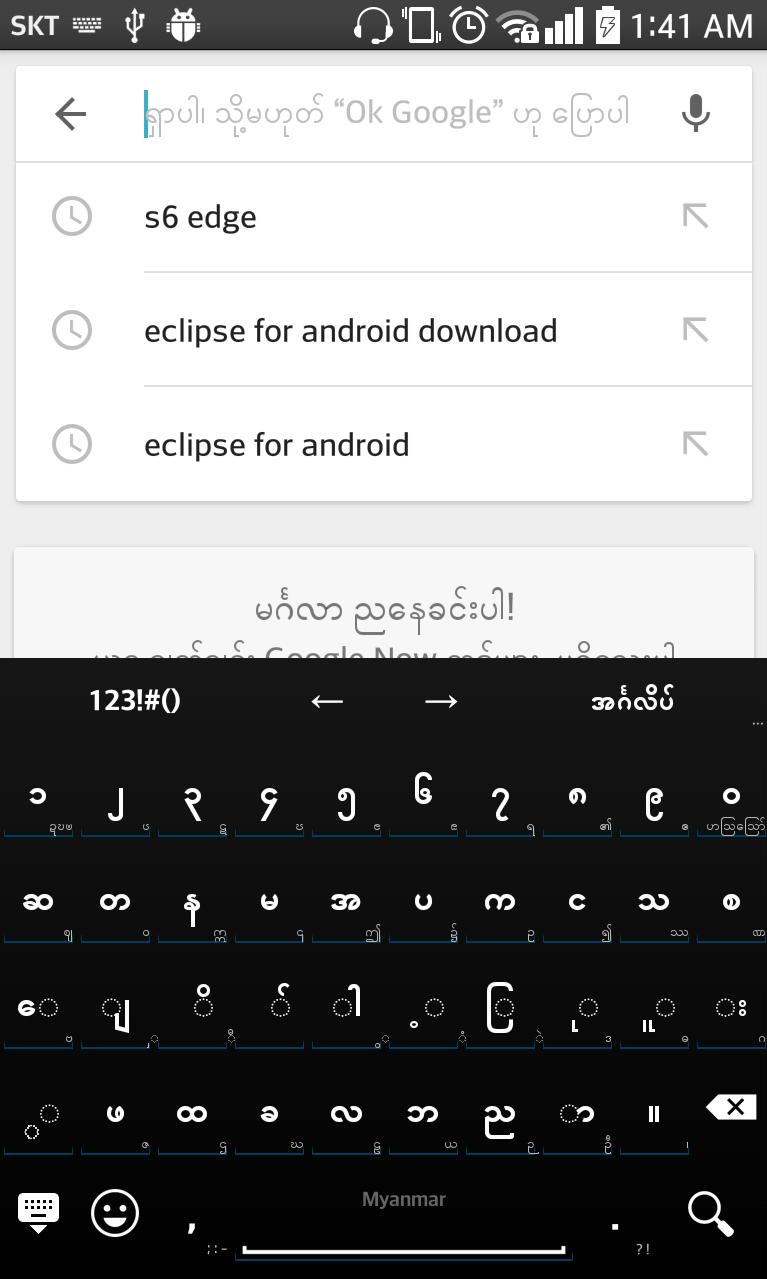
Task: Tap the alarm clock icon in the status bar
Action: tap(470, 24)
